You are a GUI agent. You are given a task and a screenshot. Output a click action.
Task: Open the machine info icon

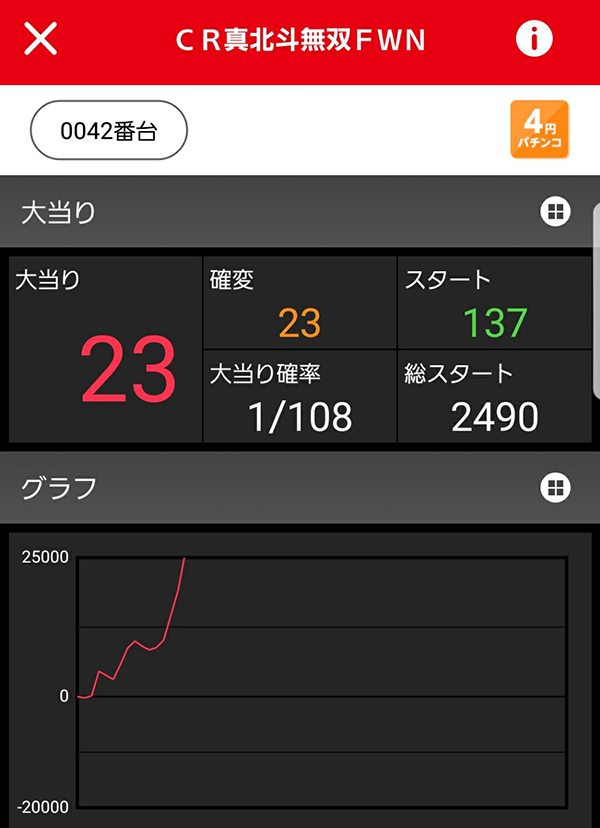coord(534,40)
